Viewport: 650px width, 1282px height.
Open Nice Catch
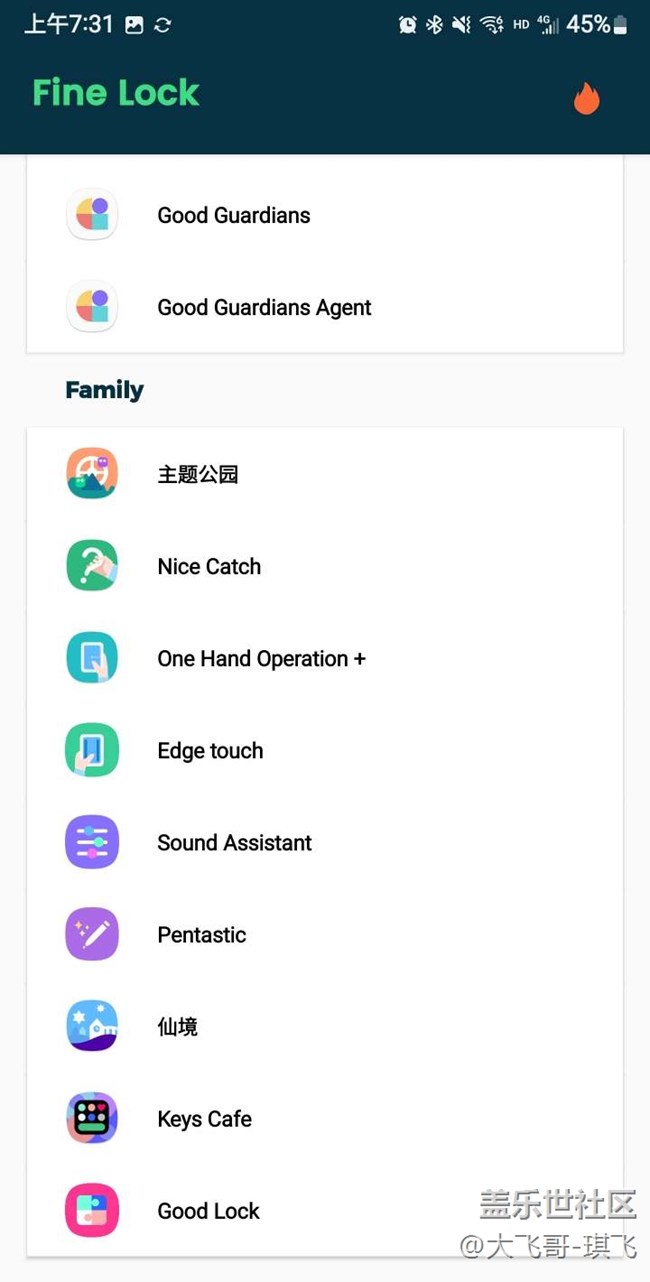[x=325, y=566]
